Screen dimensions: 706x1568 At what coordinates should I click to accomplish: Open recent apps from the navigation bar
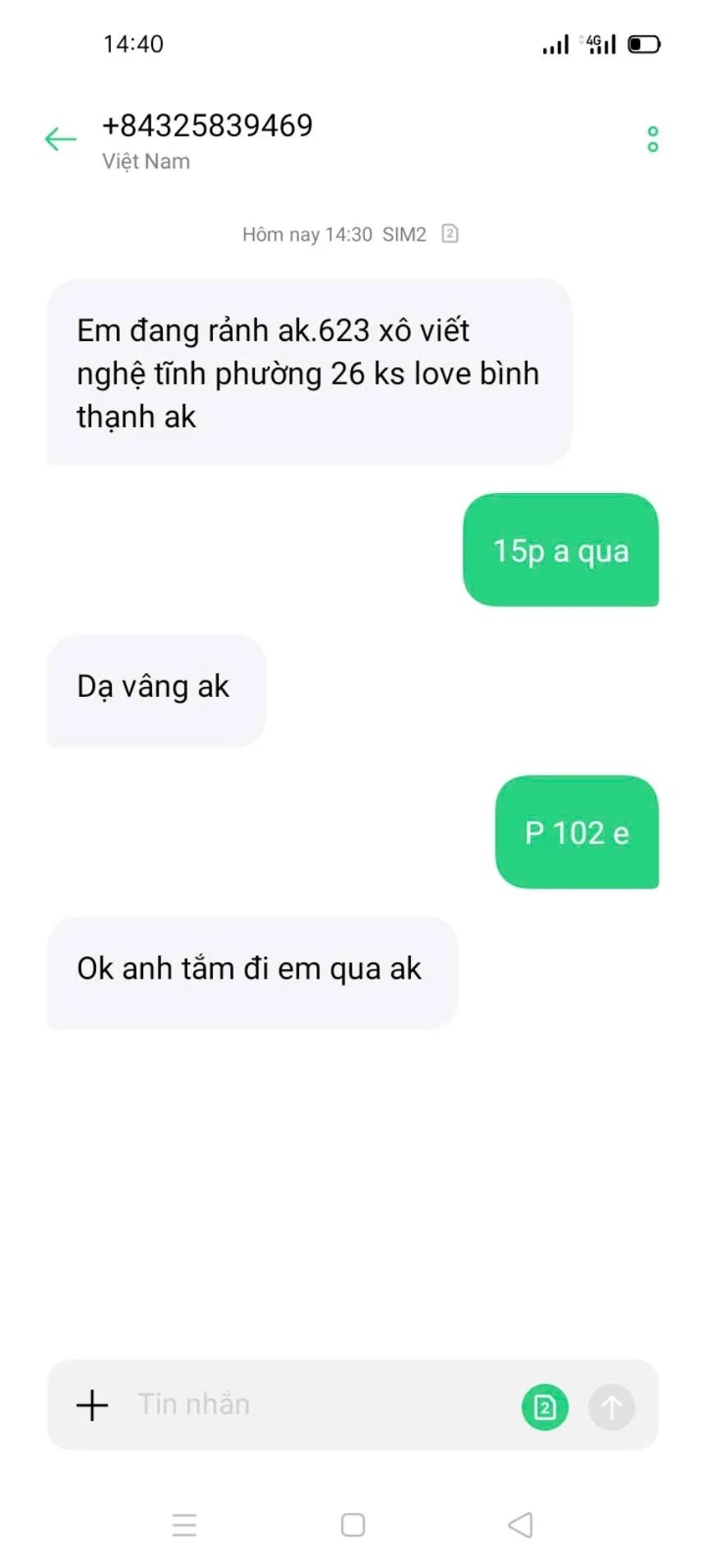coord(184,1524)
